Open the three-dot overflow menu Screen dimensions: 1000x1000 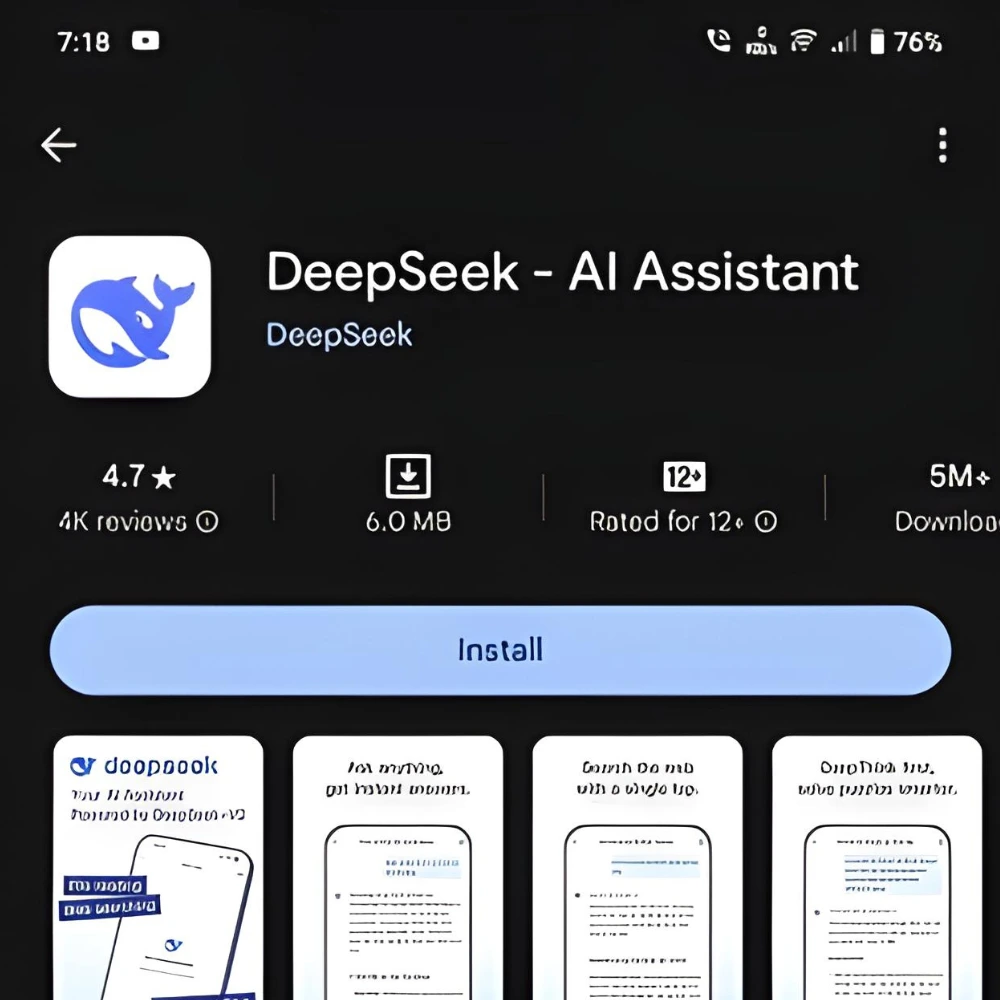point(942,146)
